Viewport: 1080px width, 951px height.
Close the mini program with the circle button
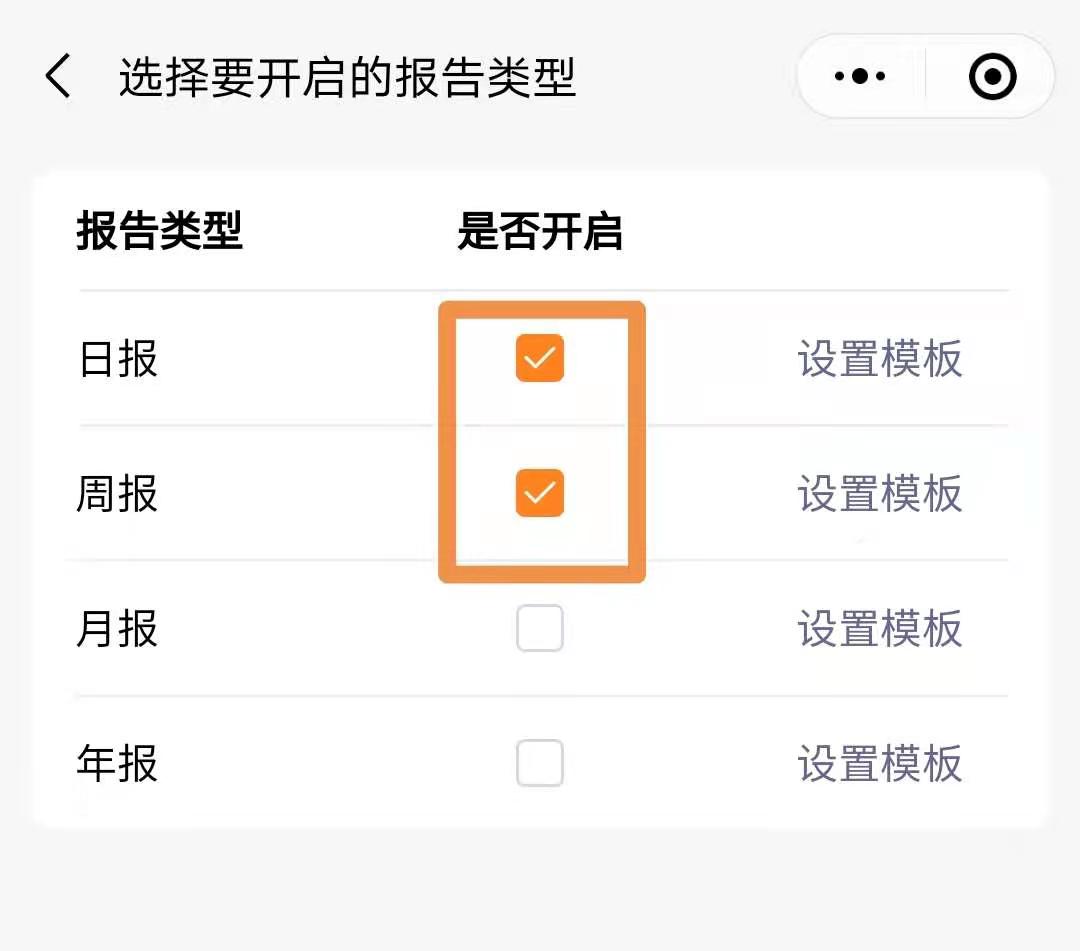(992, 77)
